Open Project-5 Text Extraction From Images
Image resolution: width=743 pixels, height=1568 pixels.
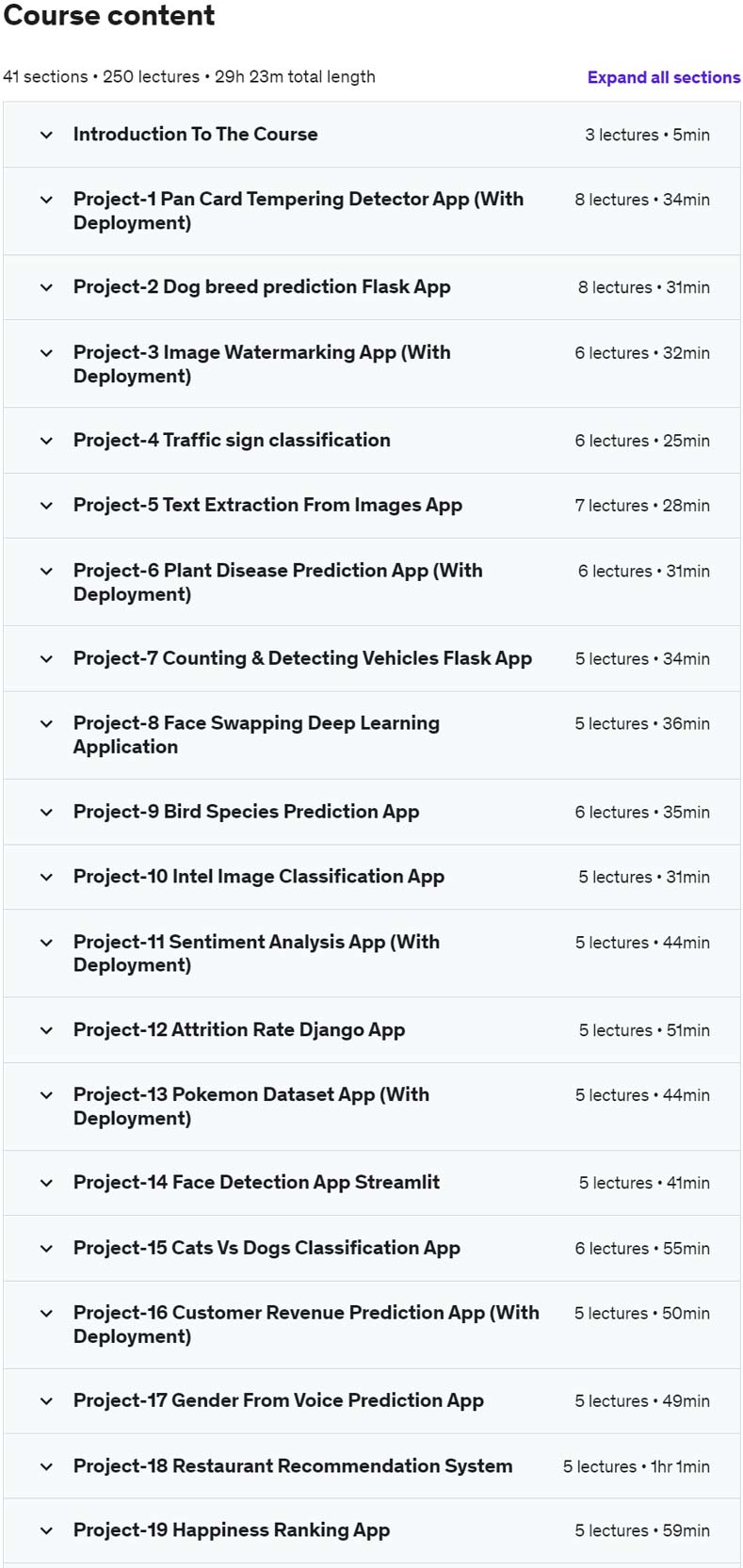tap(372, 506)
